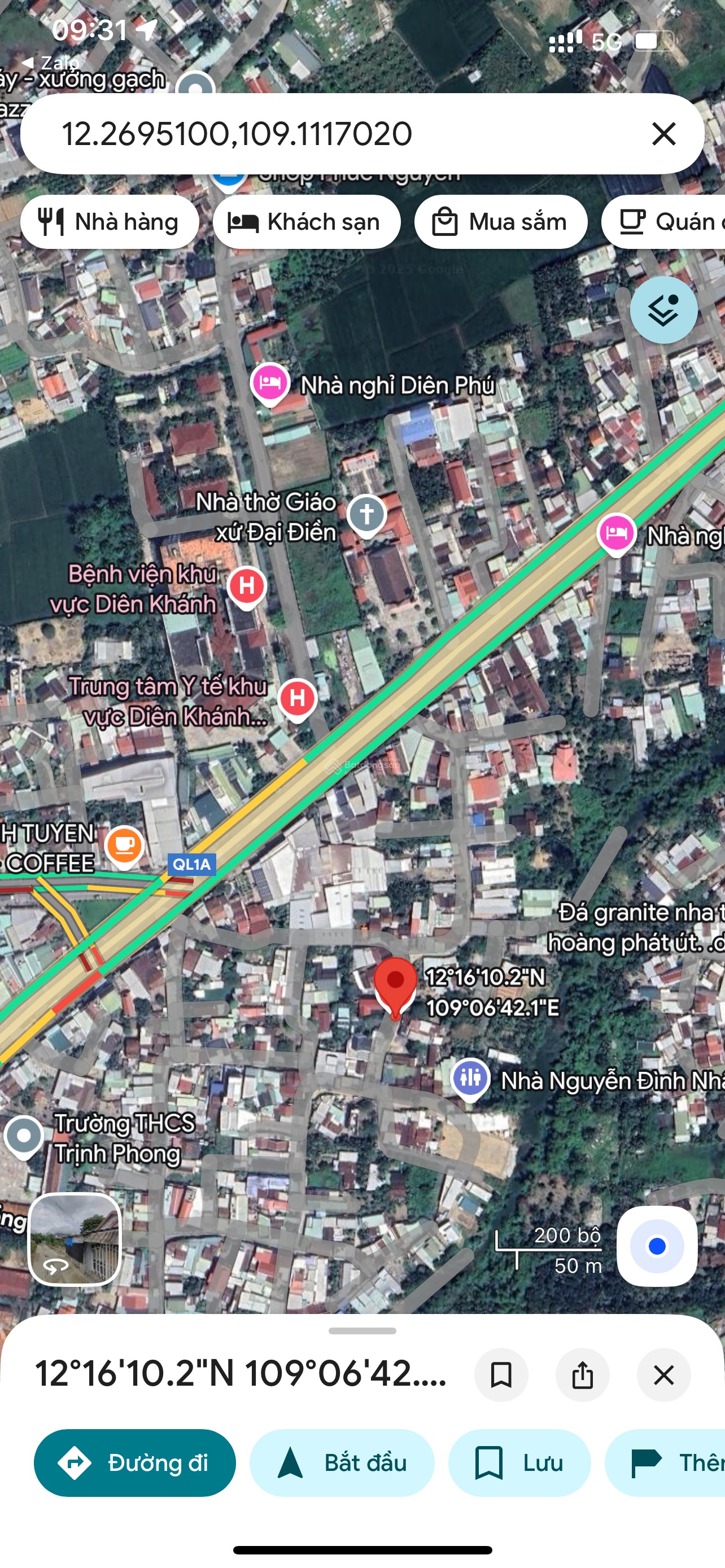
Task: Share the pinned location
Action: pyautogui.click(x=582, y=1375)
